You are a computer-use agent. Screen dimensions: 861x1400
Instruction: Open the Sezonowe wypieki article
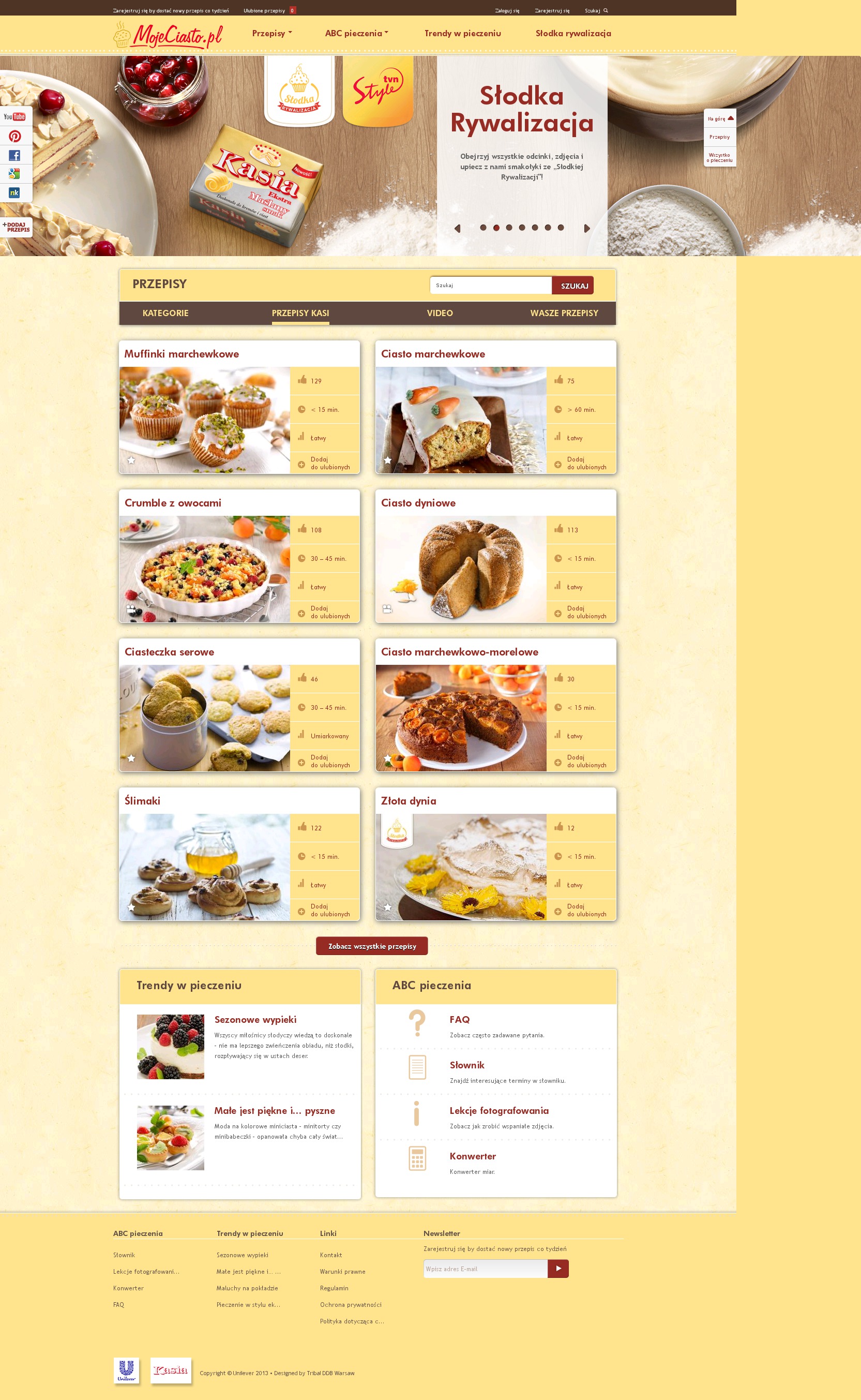255,1020
